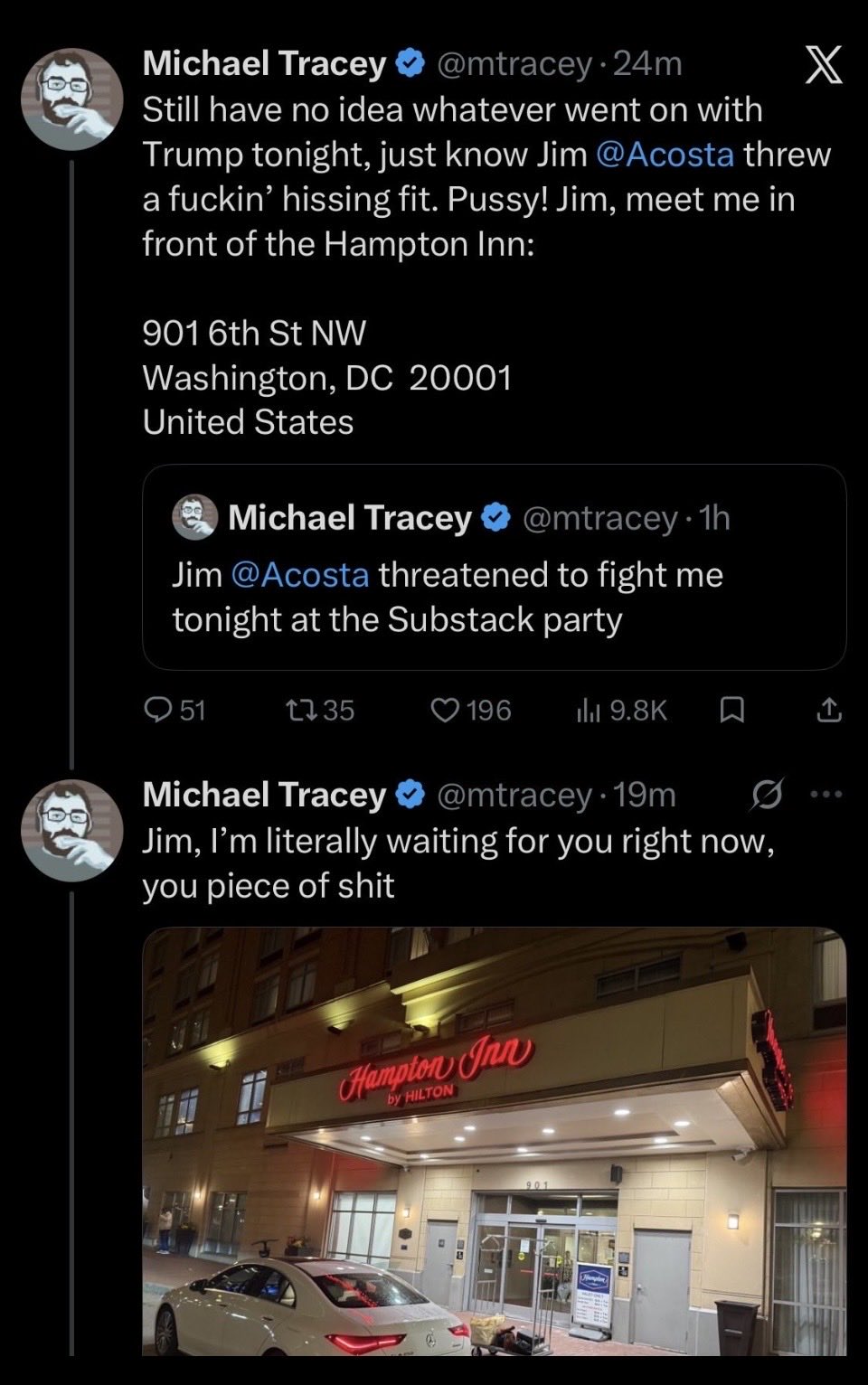Share the 24m tweet
This screenshot has width=868, height=1385.
tap(829, 711)
